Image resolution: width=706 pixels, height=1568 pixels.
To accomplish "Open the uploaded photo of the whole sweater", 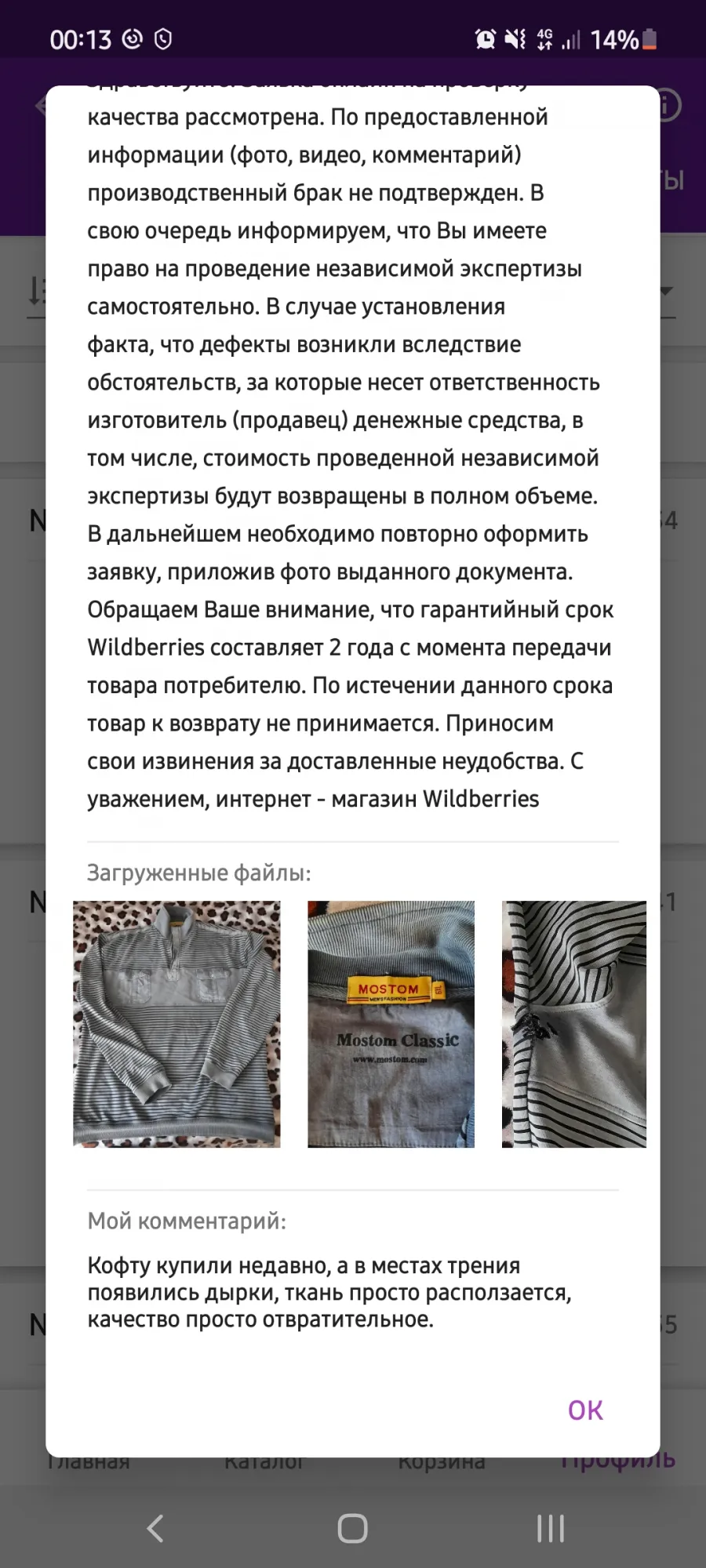I will [x=176, y=1024].
